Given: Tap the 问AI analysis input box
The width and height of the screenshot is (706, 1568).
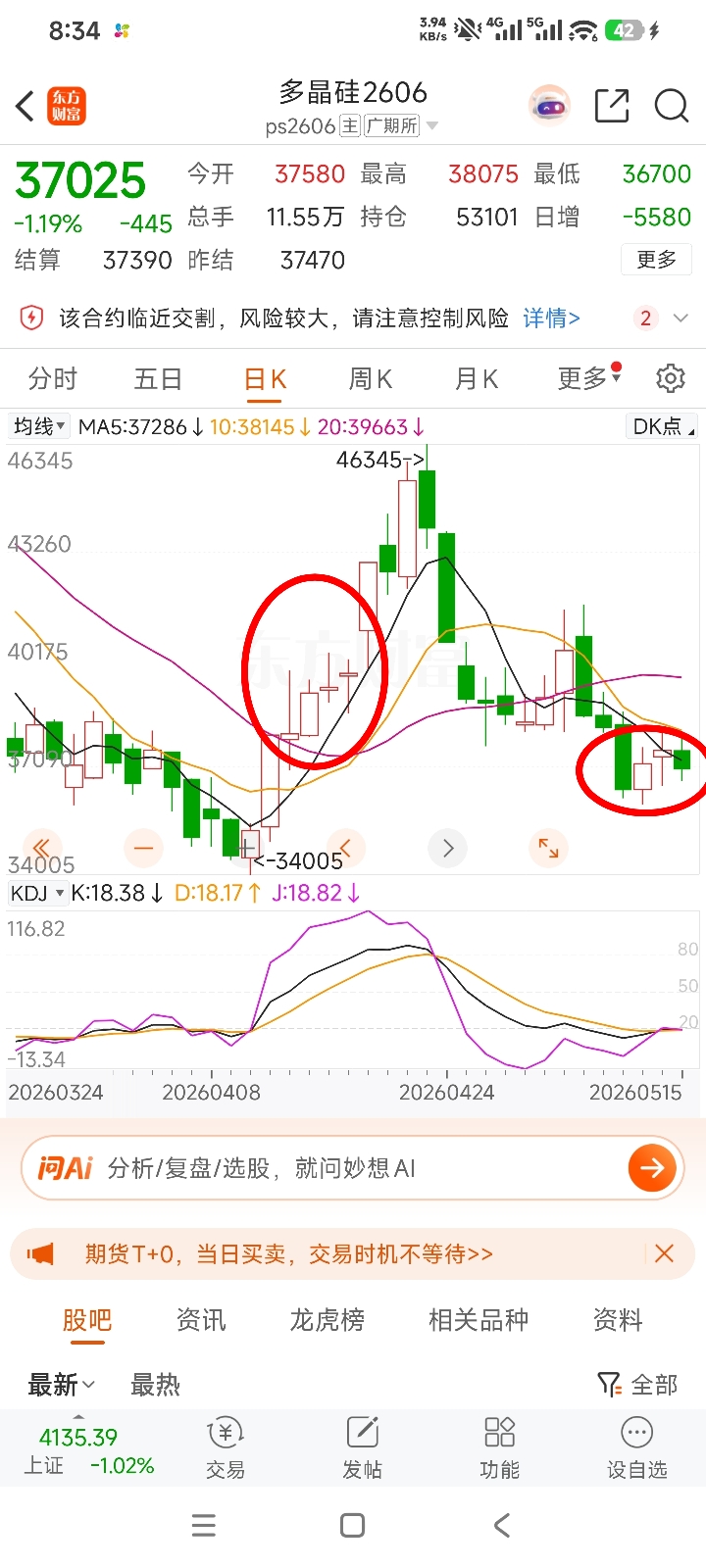Looking at the screenshot, I should tap(353, 1168).
